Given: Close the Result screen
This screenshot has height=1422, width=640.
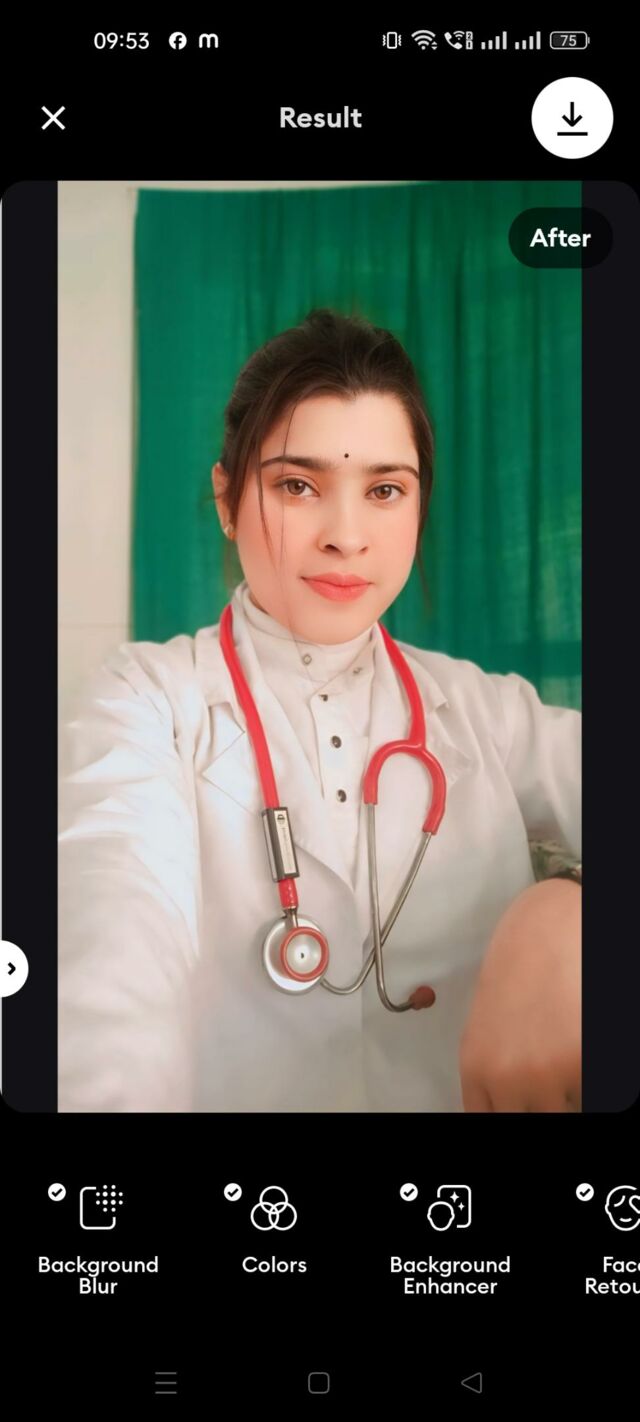Looking at the screenshot, I should tap(53, 118).
